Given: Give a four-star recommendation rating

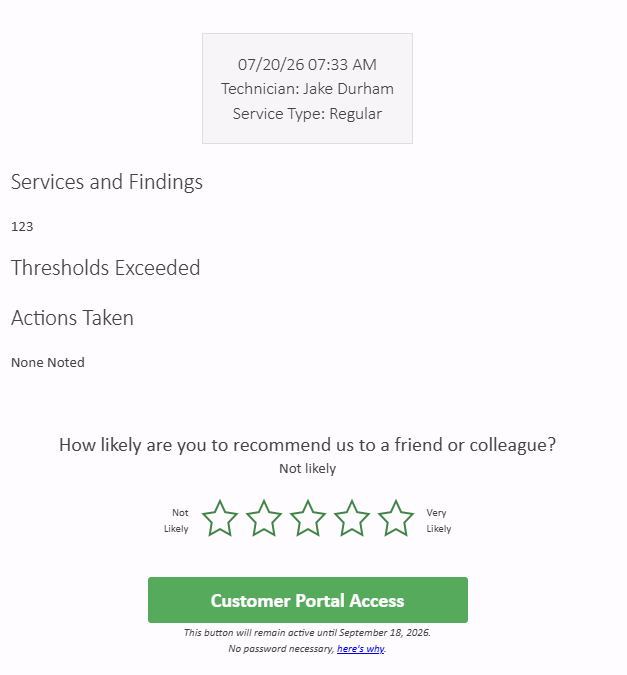Looking at the screenshot, I should click(351, 519).
